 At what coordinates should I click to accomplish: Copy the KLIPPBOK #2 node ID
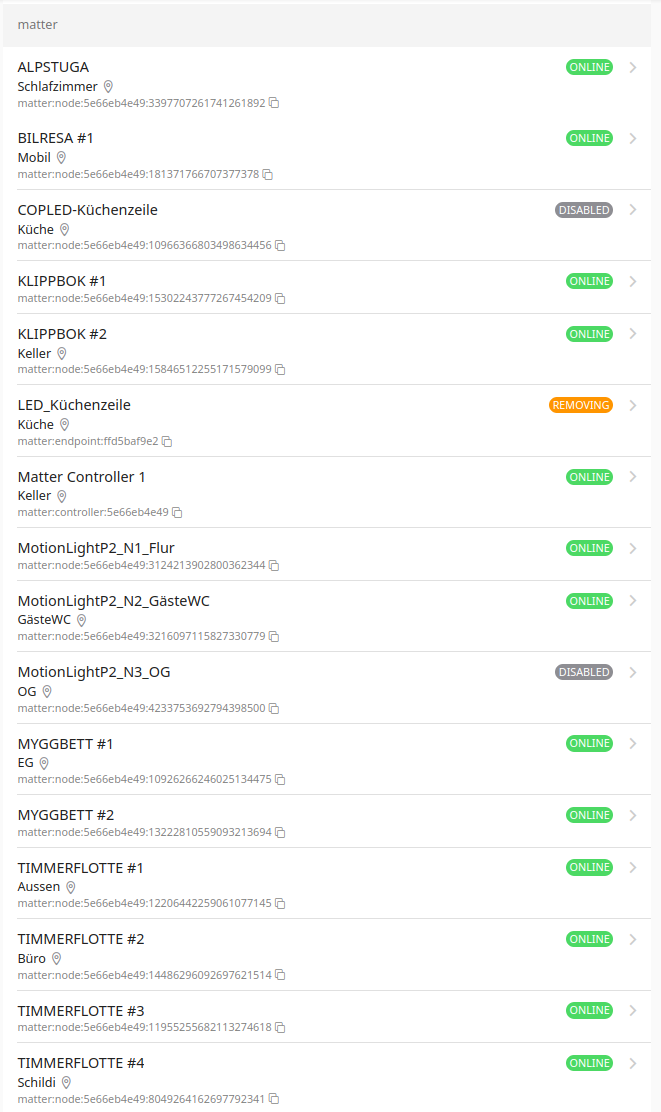280,369
